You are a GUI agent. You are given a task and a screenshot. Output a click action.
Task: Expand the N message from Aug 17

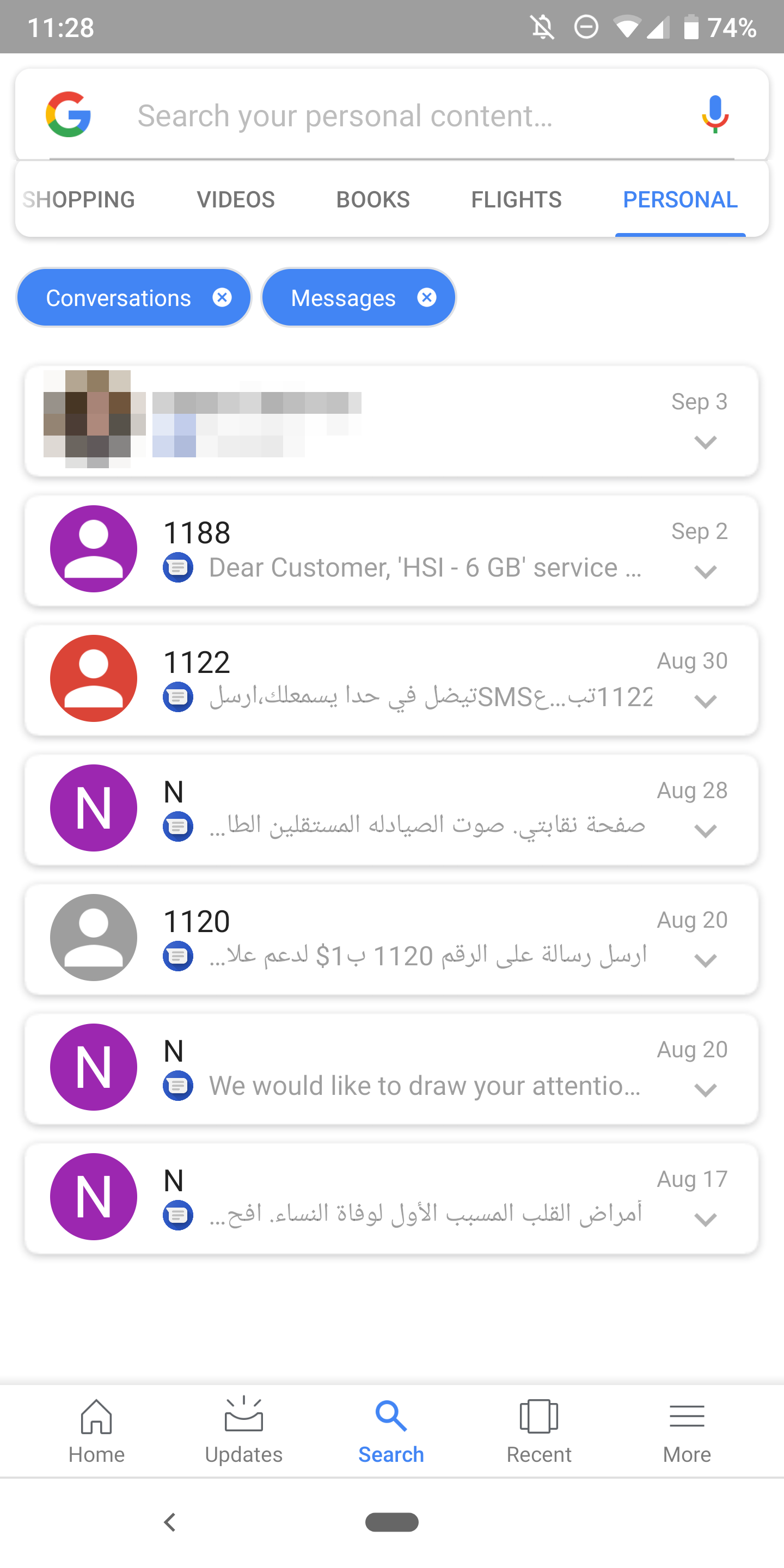705,1221
